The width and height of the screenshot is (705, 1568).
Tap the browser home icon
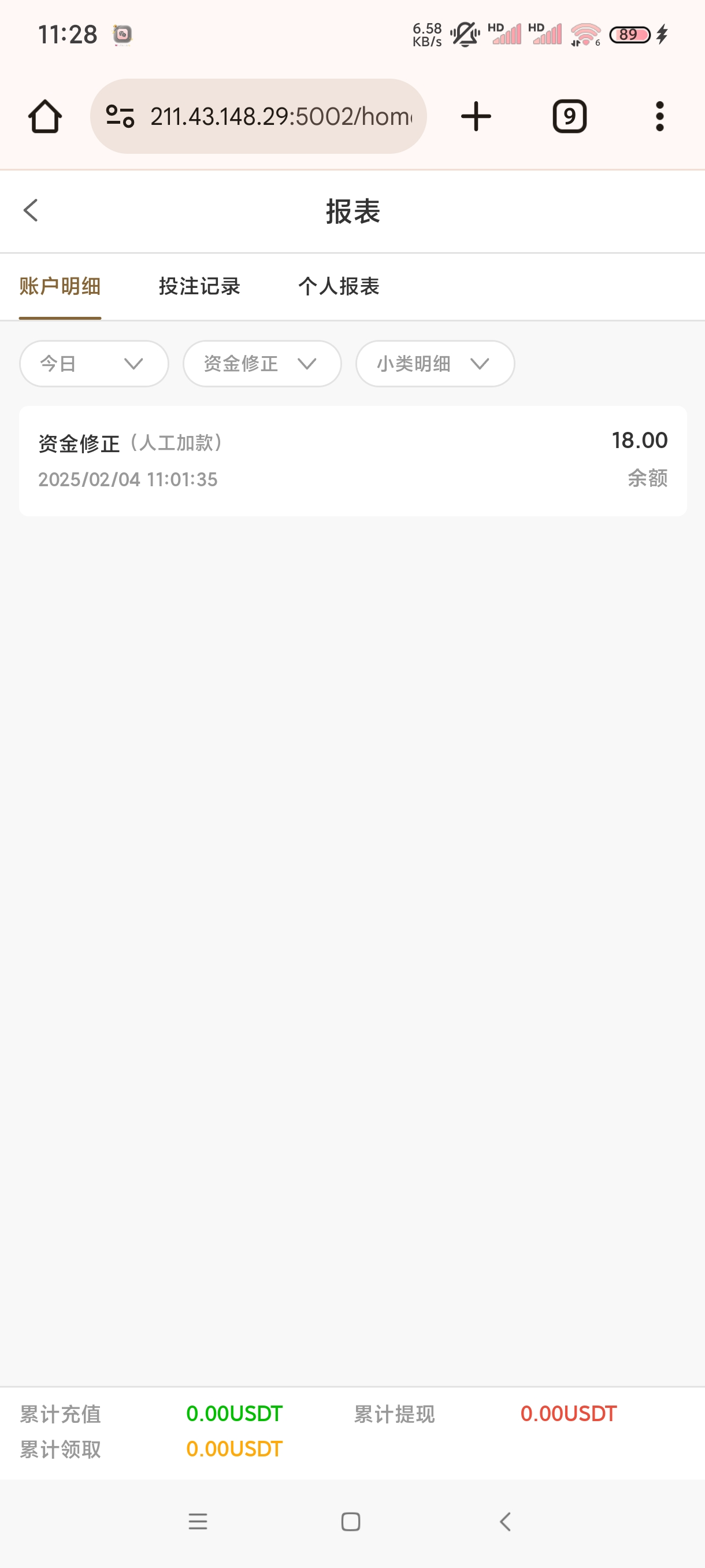pos(45,116)
